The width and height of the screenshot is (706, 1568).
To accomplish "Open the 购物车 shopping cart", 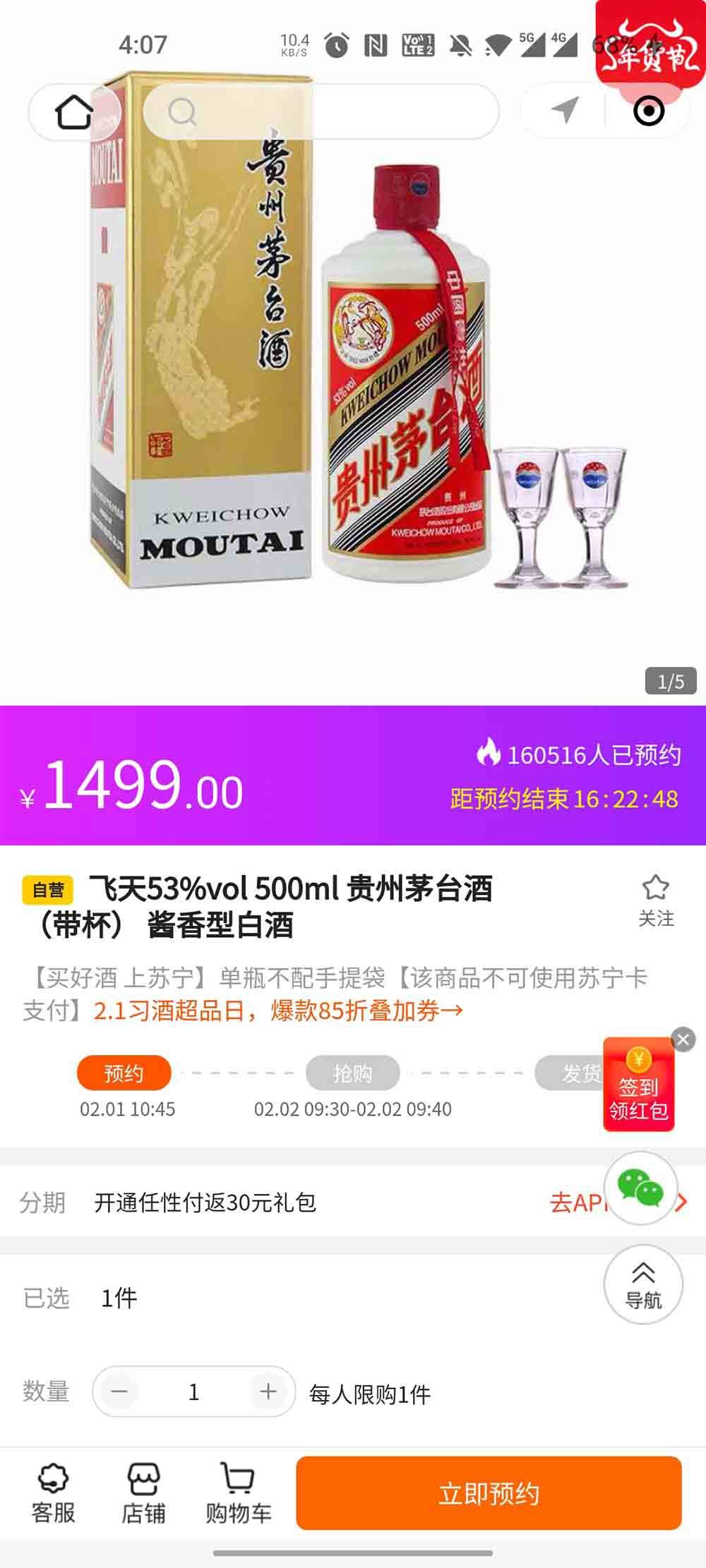I will pos(238,1492).
